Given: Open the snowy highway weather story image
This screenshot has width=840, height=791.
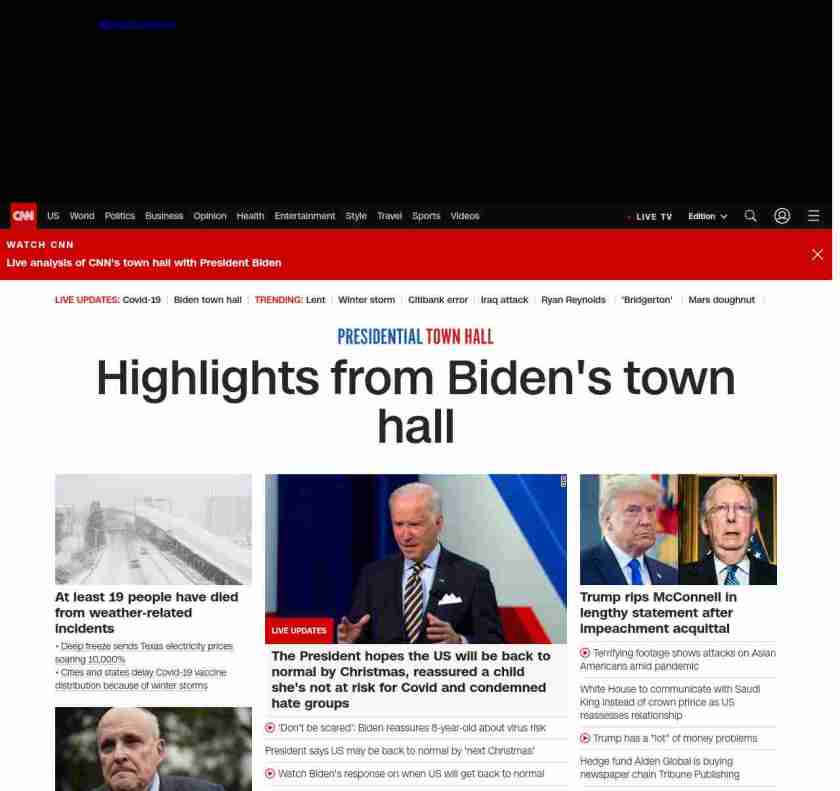Looking at the screenshot, I should pyautogui.click(x=153, y=529).
